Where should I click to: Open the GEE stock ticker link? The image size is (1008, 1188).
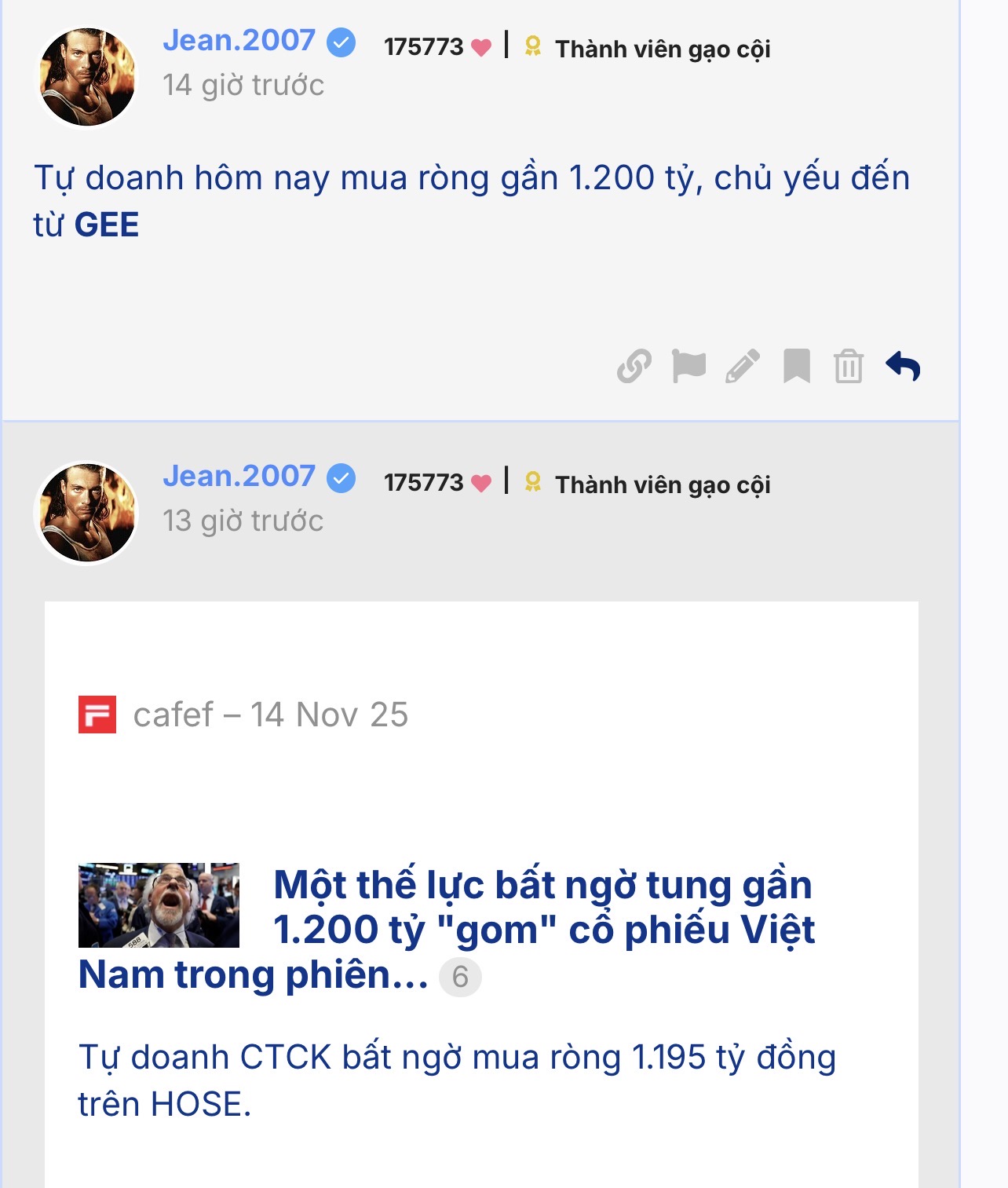click(x=106, y=225)
